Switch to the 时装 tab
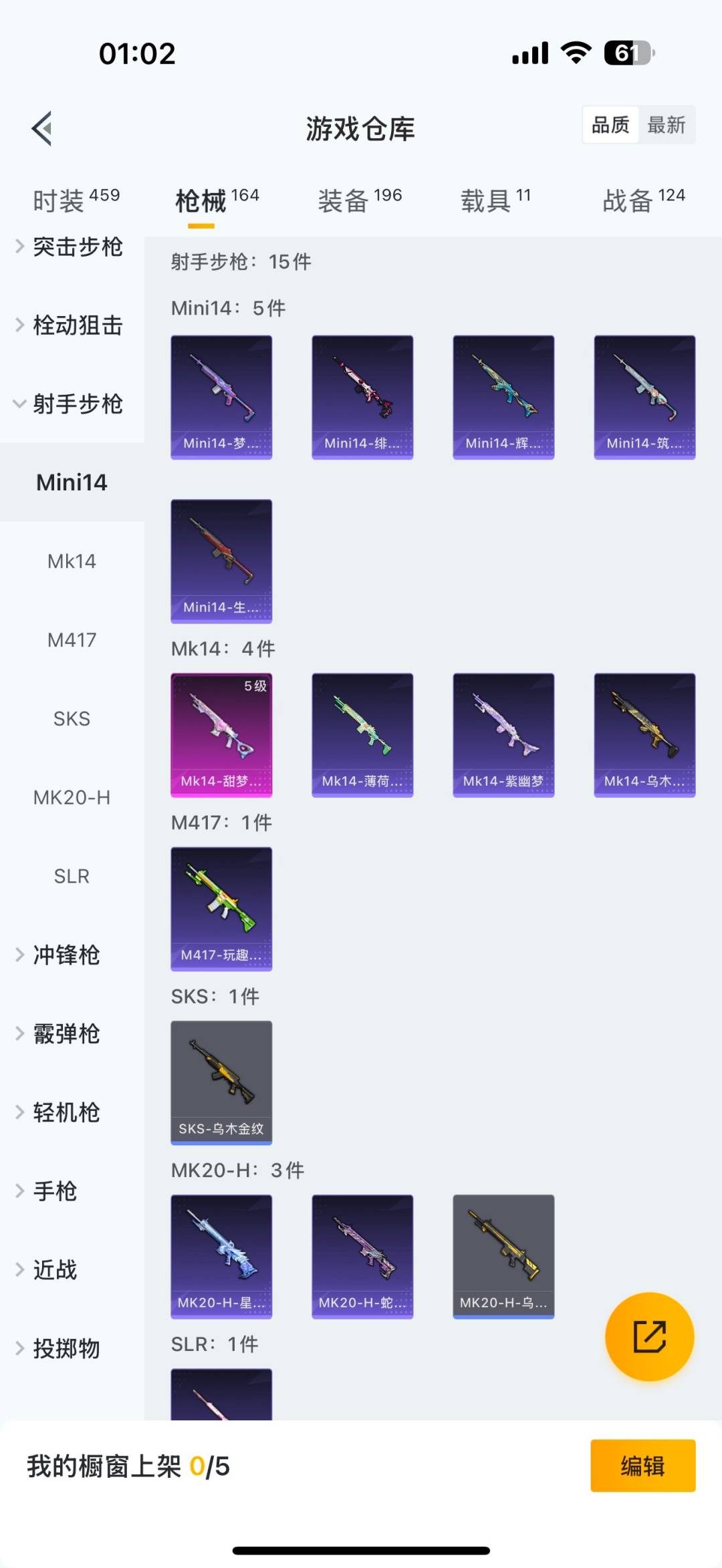Viewport: 722px width, 1568px height. pyautogui.click(x=76, y=200)
